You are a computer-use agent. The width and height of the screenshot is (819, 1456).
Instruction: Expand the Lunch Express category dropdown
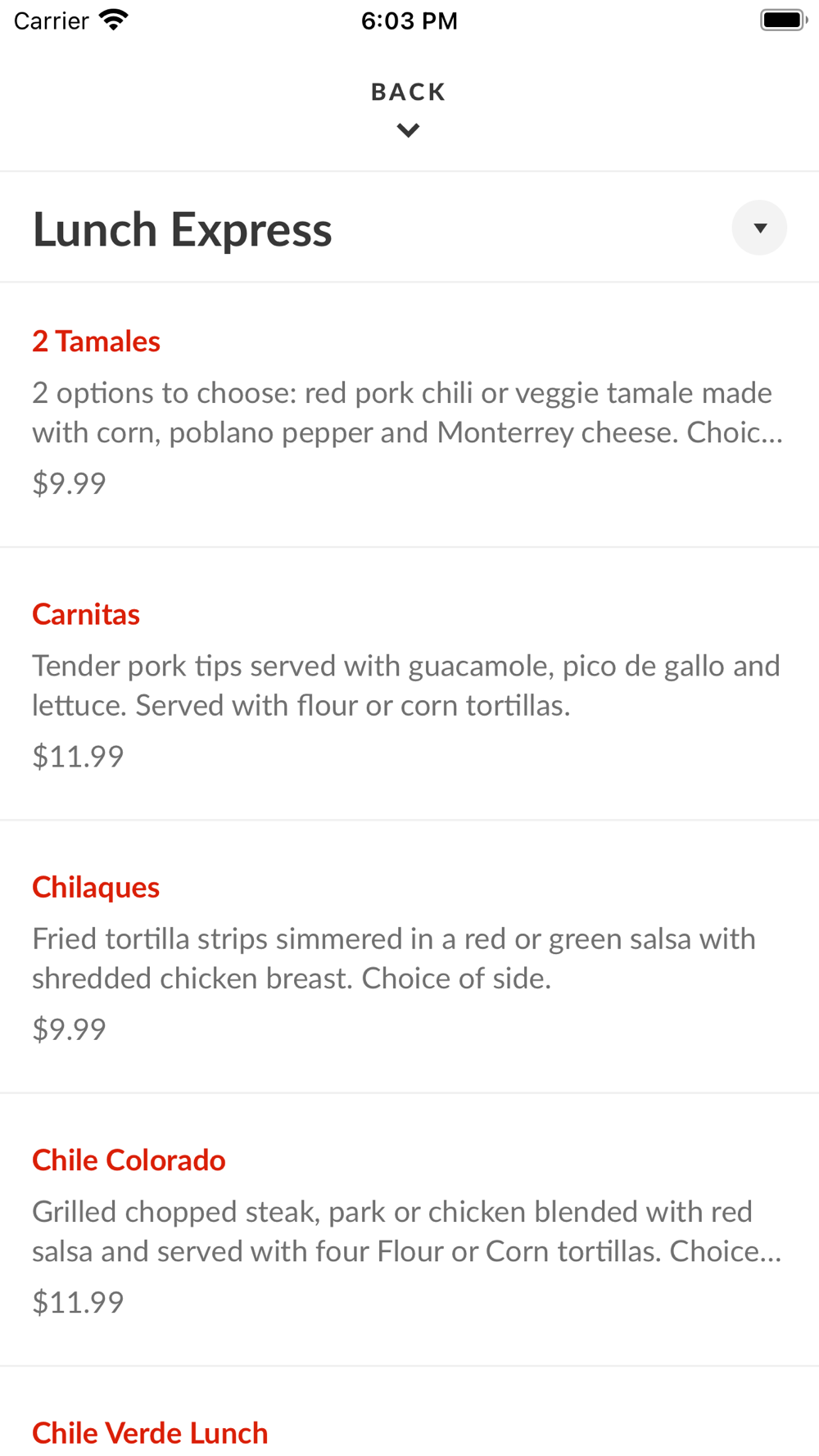759,228
